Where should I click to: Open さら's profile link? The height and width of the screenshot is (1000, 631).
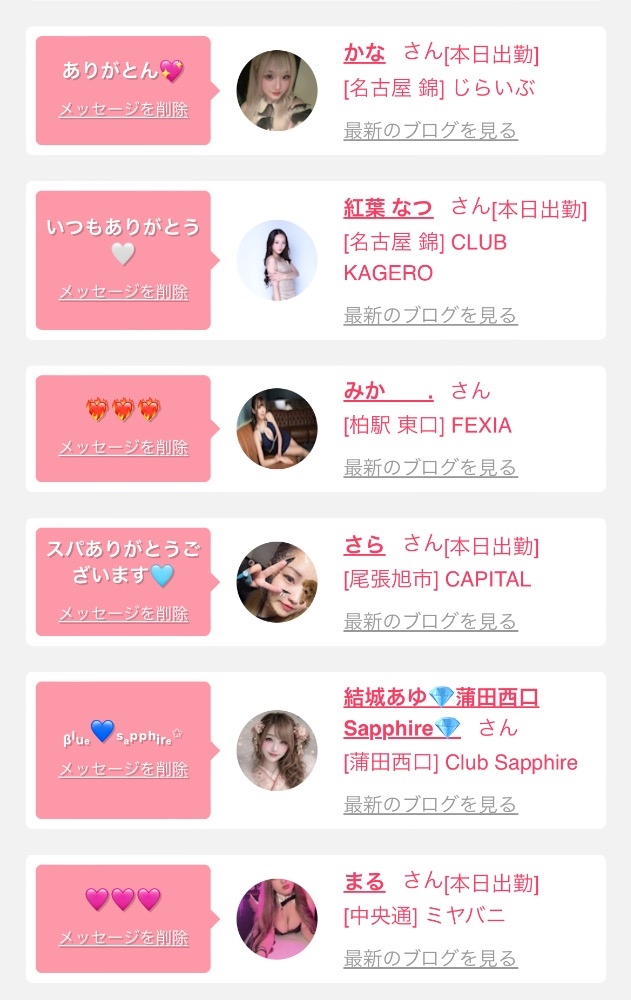coord(364,545)
